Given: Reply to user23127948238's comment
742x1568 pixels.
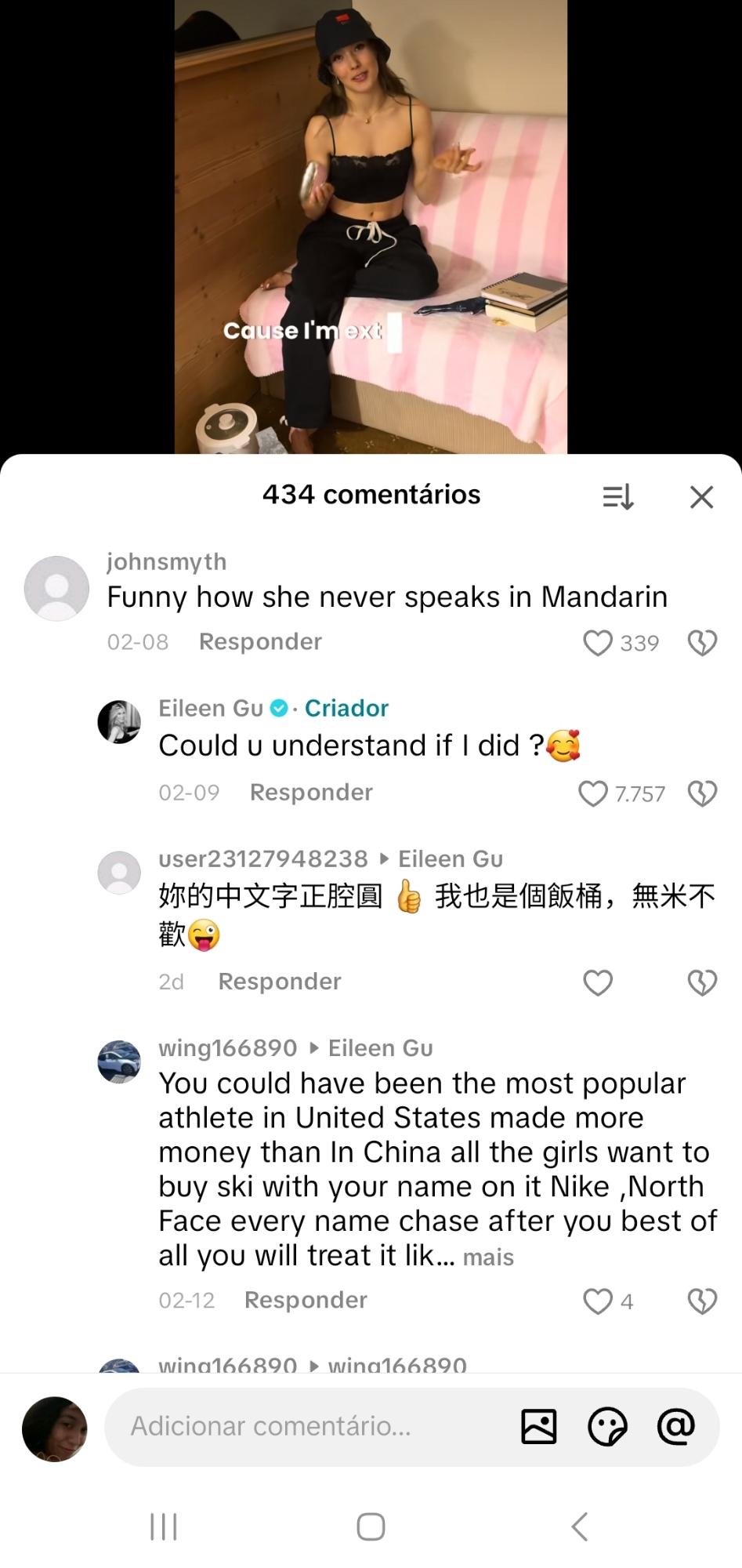Looking at the screenshot, I should pyautogui.click(x=280, y=982).
